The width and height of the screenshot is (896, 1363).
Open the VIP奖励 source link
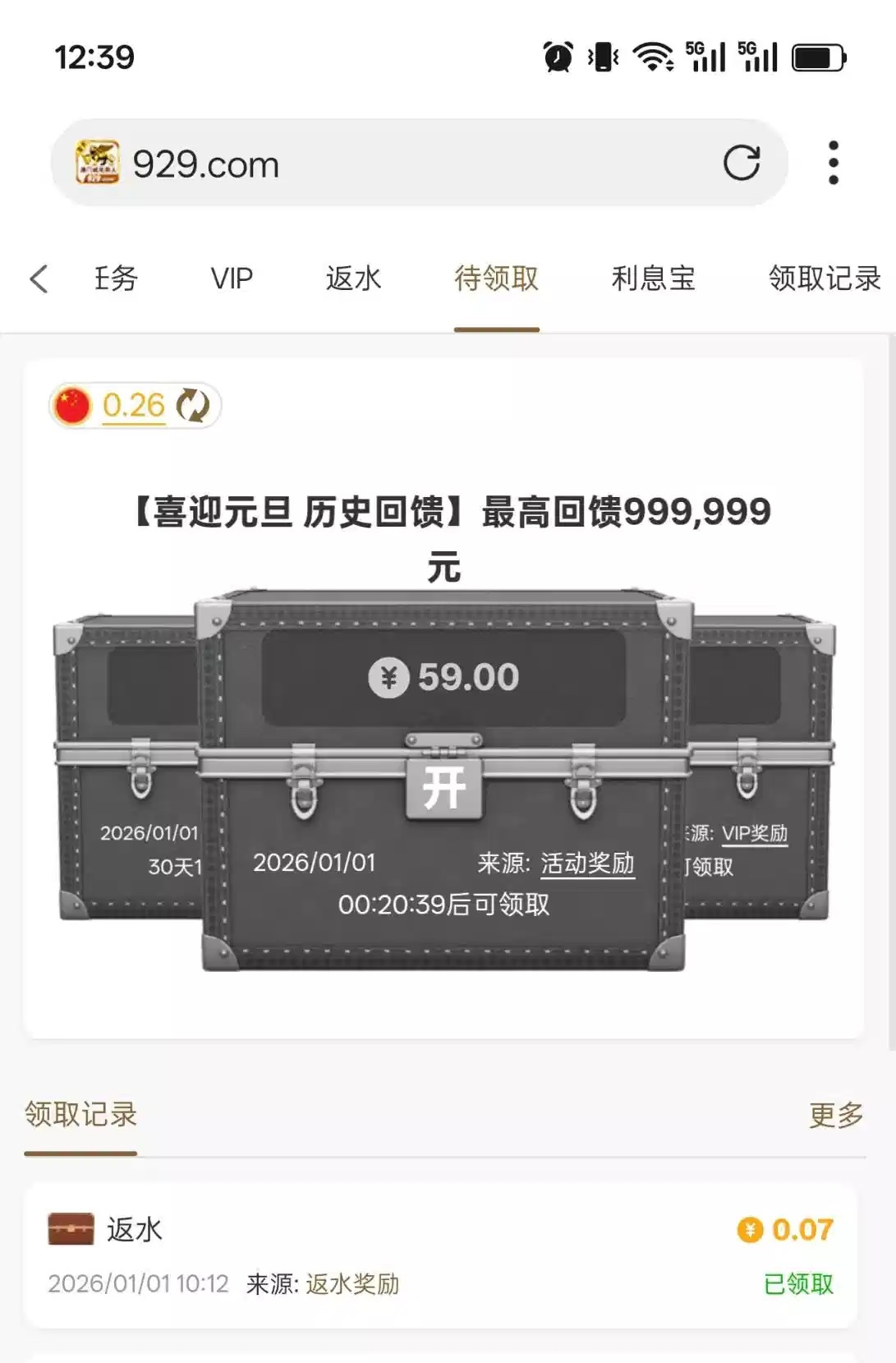(754, 833)
